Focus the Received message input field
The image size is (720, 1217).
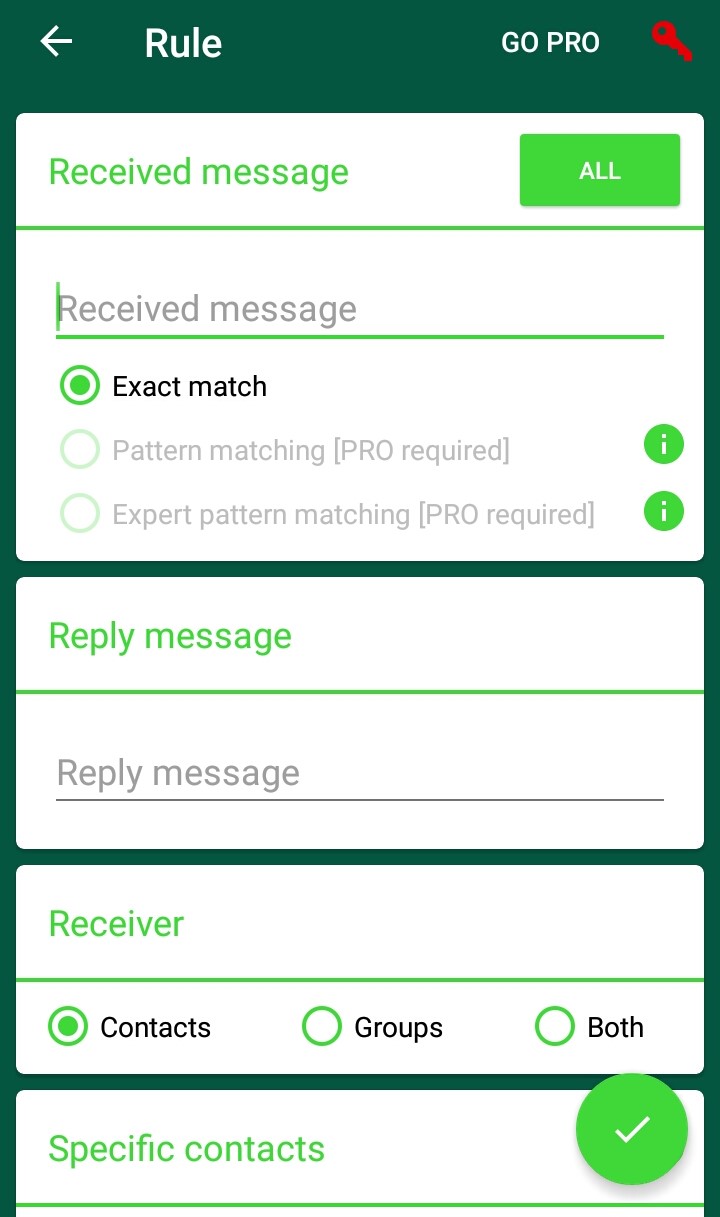click(x=360, y=308)
